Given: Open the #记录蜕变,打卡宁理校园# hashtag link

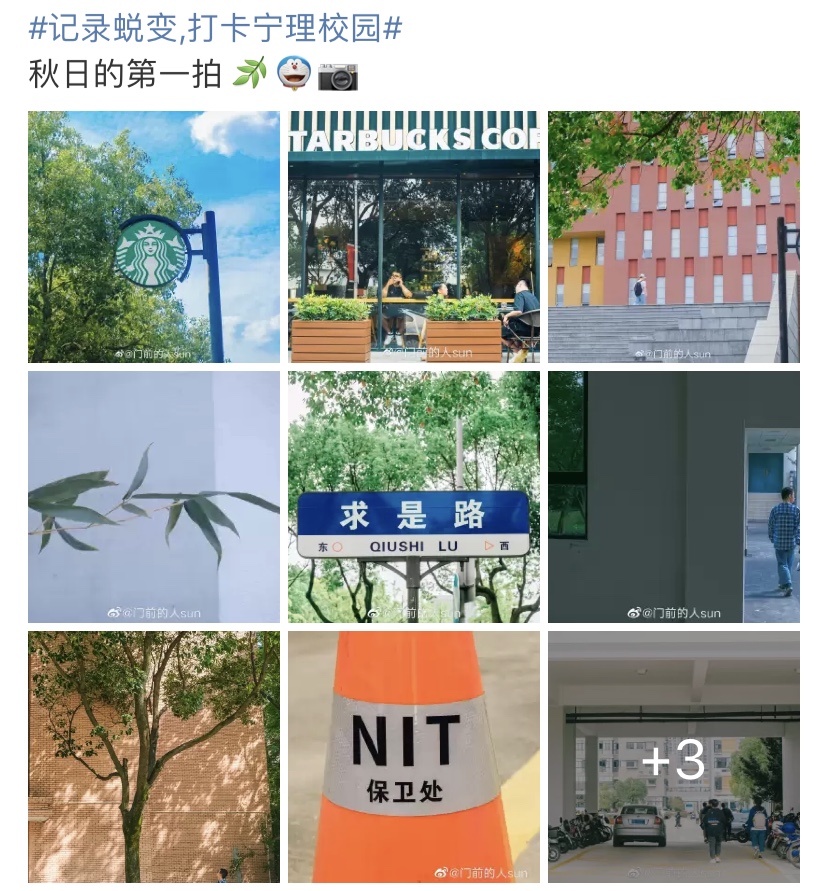Looking at the screenshot, I should click(215, 27).
